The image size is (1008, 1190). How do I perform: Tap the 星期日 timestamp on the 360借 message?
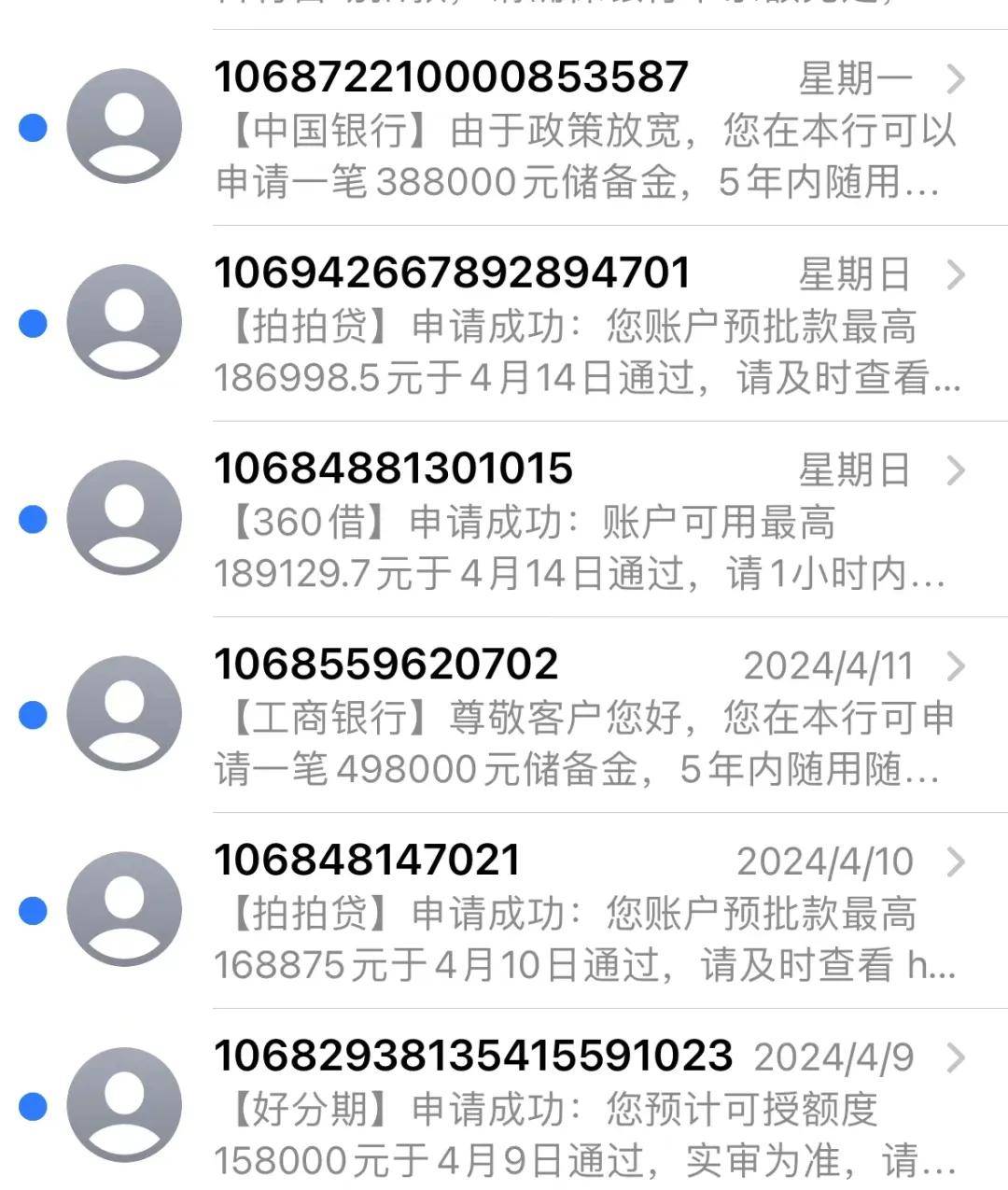coord(855,469)
